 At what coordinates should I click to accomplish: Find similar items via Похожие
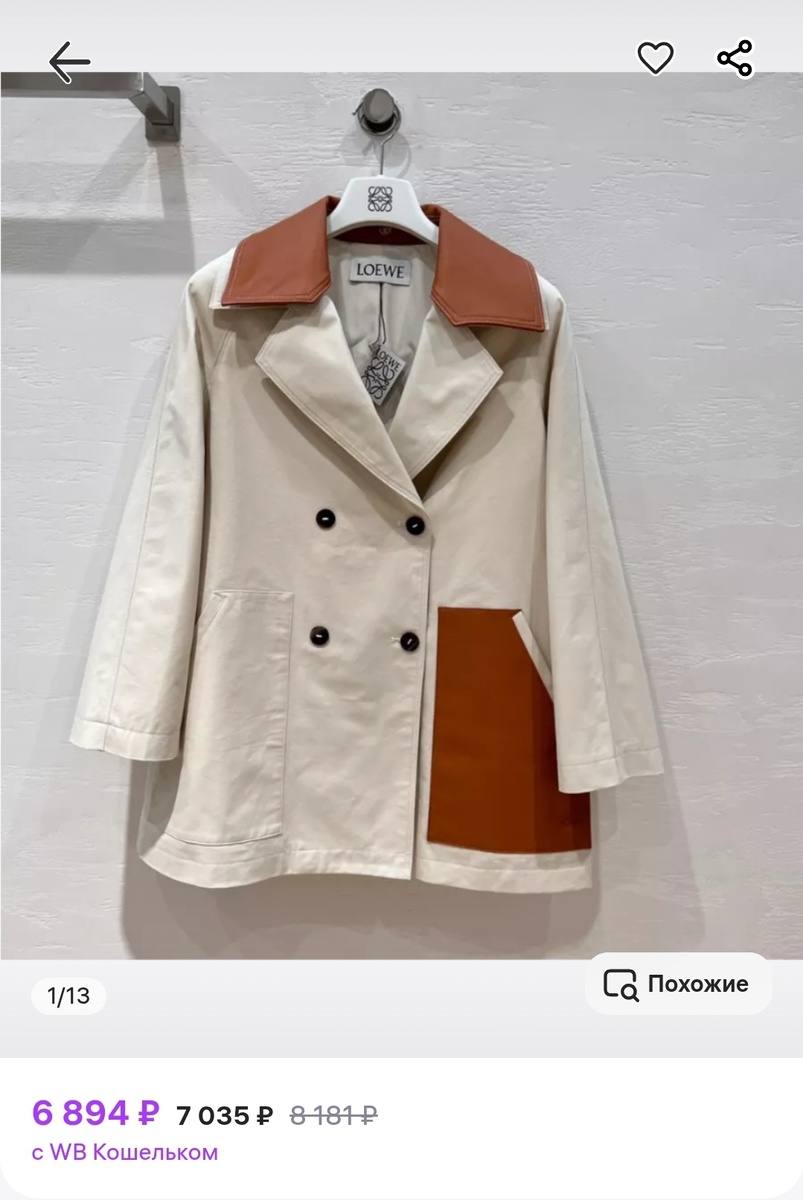[x=678, y=984]
